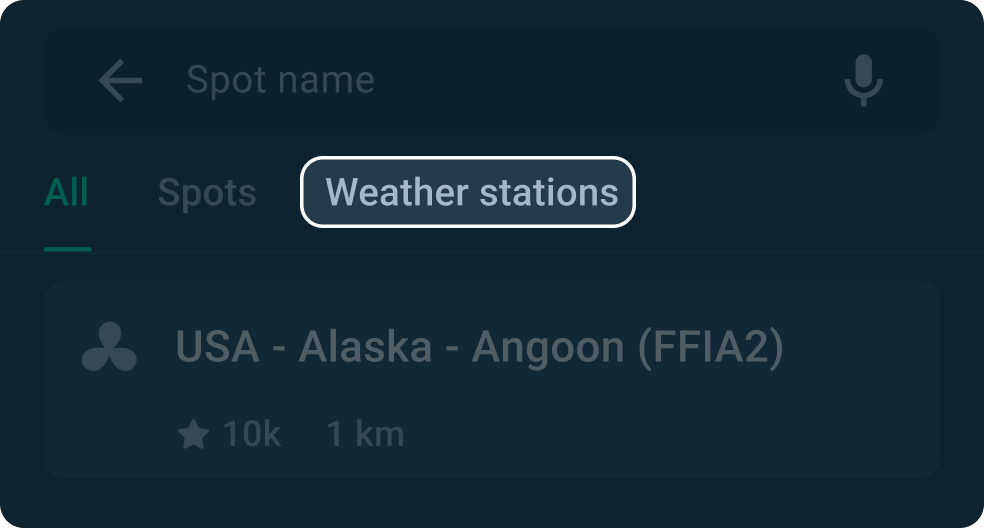984x528 pixels.
Task: Switch to the Weather stations tab
Action: pos(468,192)
